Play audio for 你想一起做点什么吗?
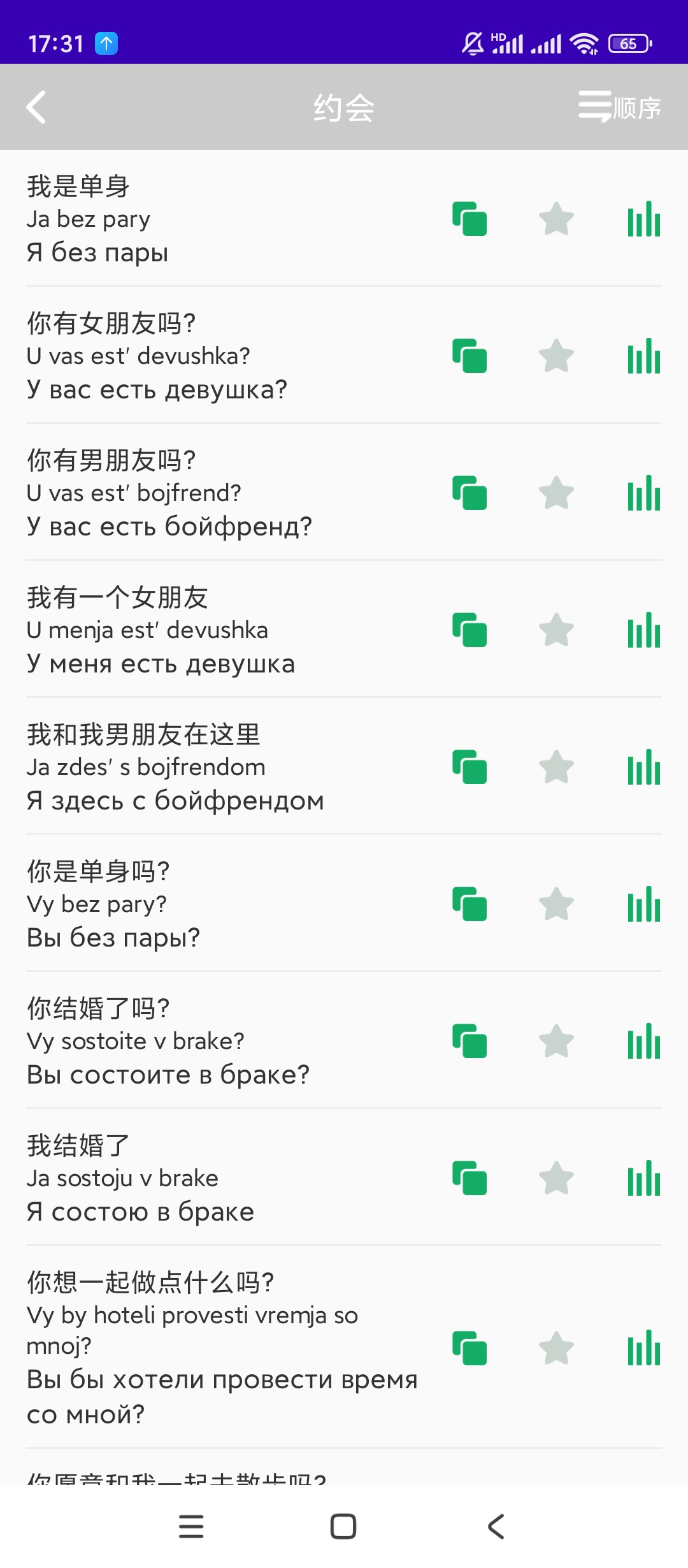This screenshot has width=688, height=1568. click(x=643, y=1348)
